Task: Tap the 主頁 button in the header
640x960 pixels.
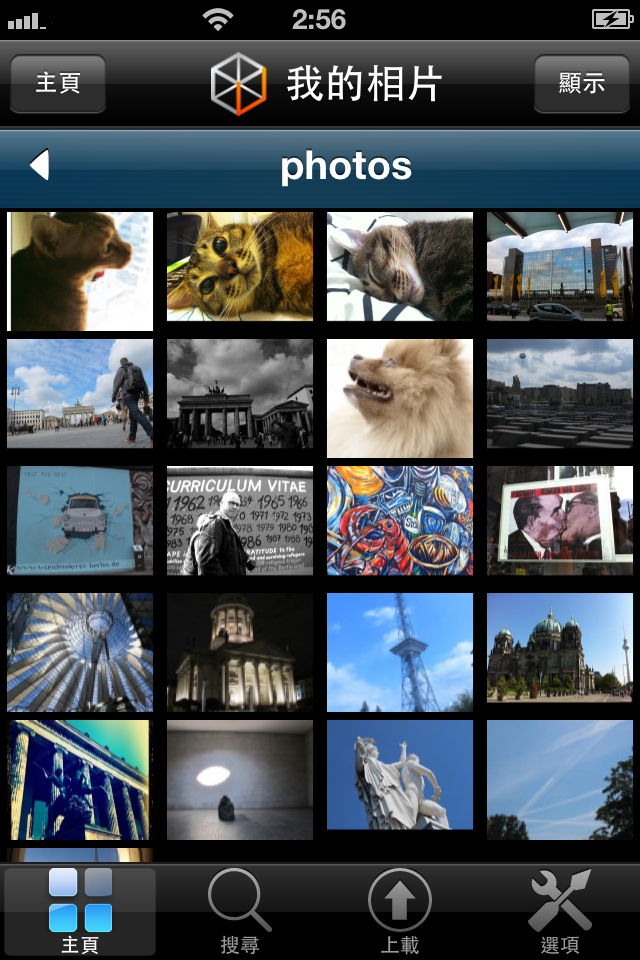Action: pyautogui.click(x=58, y=83)
